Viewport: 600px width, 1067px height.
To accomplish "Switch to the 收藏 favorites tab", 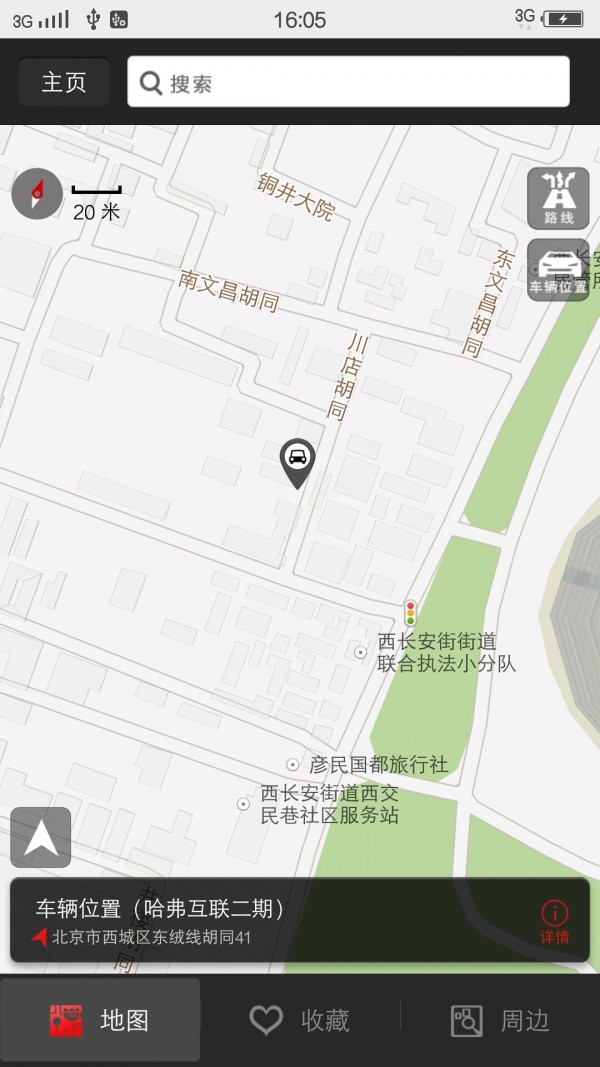I will (300, 1020).
